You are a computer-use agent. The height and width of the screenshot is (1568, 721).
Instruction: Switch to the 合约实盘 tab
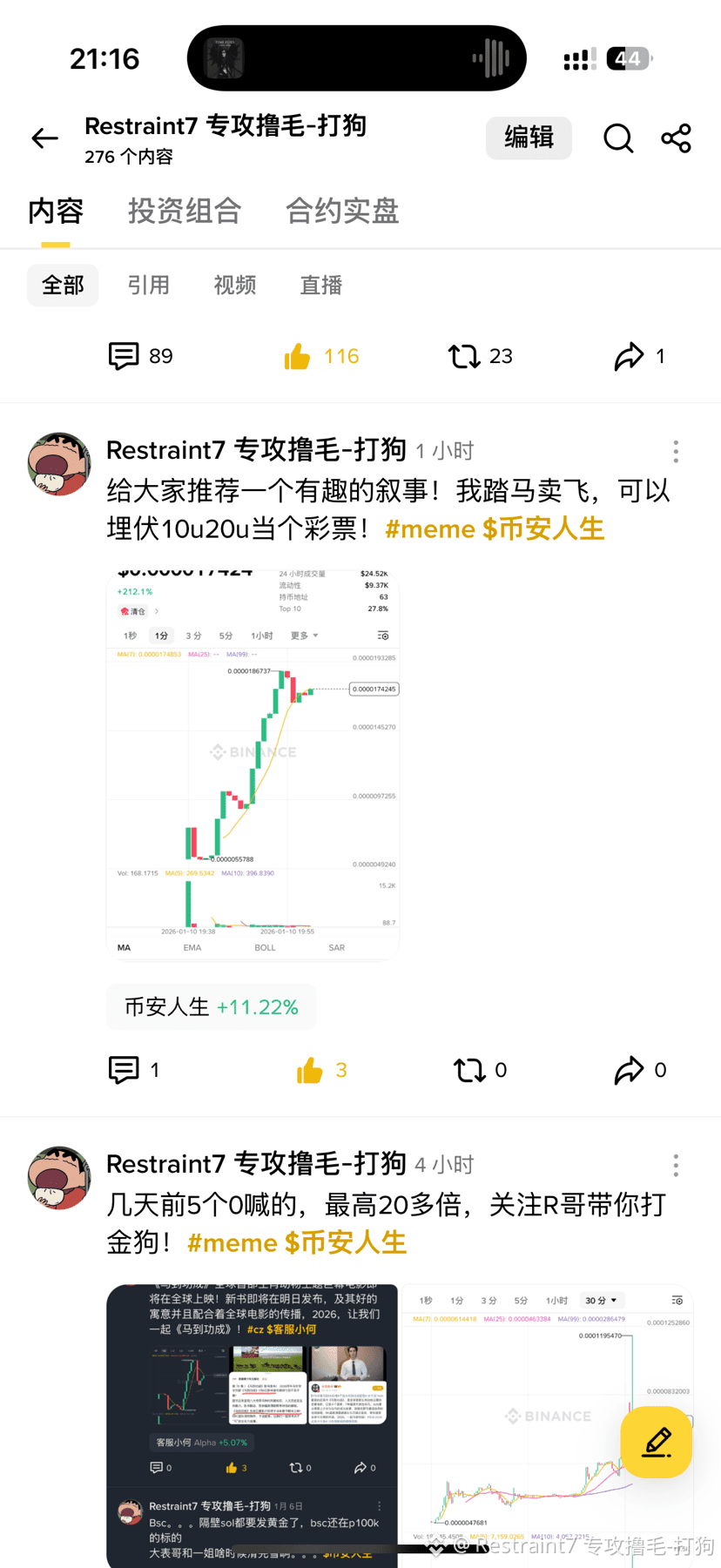pos(342,211)
